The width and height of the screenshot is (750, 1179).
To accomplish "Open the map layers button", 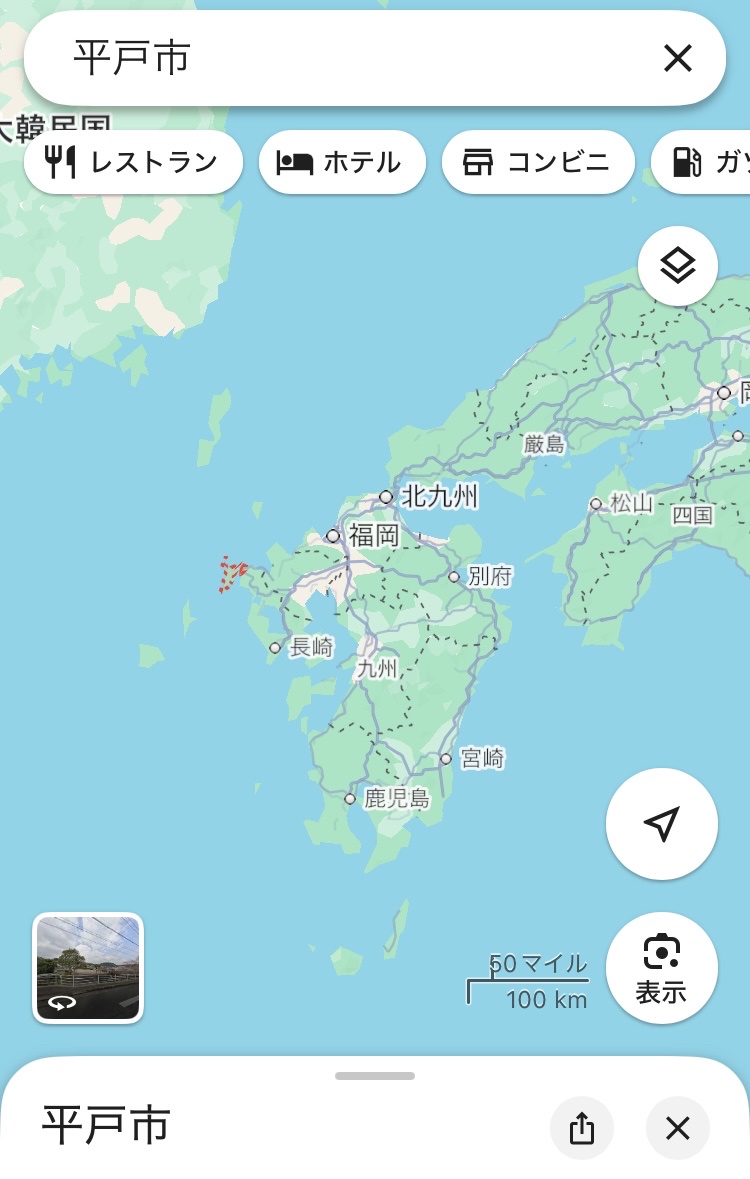I will 677,266.
